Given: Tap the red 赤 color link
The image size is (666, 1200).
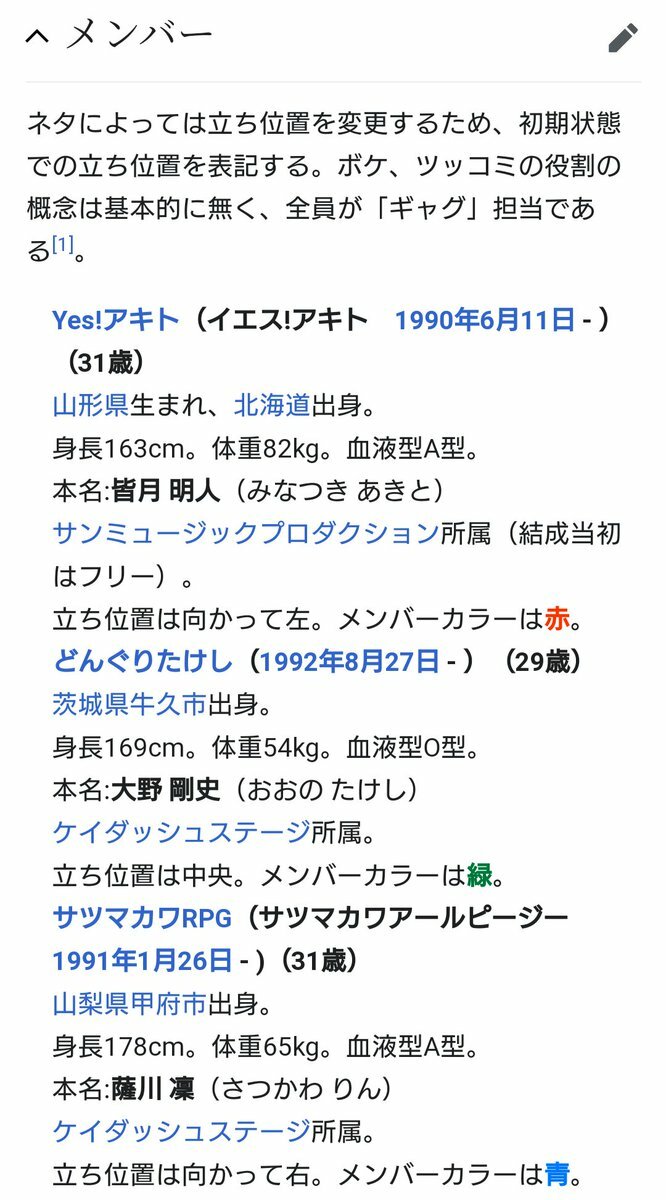Looking at the screenshot, I should 556,619.
